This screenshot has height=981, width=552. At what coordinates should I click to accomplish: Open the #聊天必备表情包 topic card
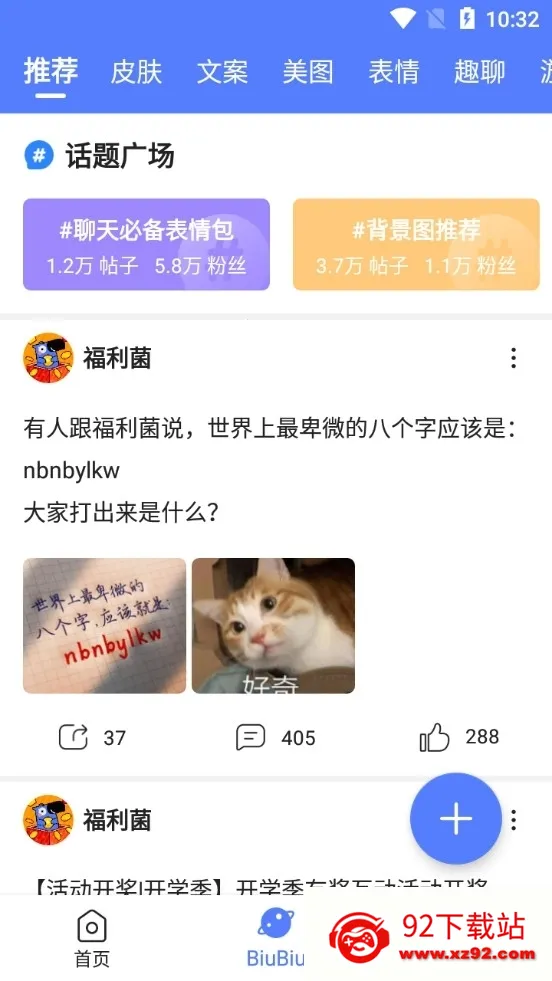[x=146, y=245]
